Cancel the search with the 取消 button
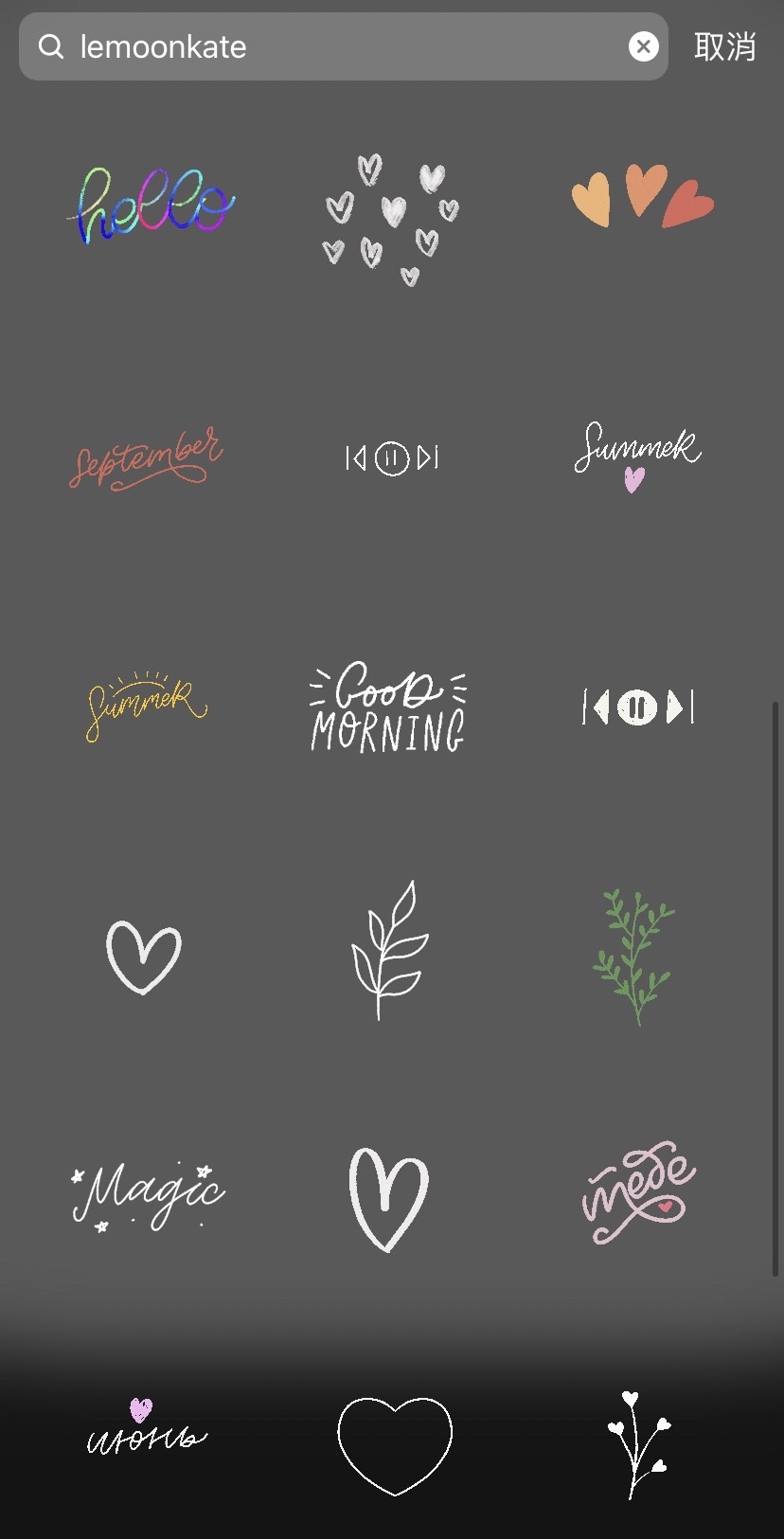Viewport: 784px width, 1539px height. (725, 45)
